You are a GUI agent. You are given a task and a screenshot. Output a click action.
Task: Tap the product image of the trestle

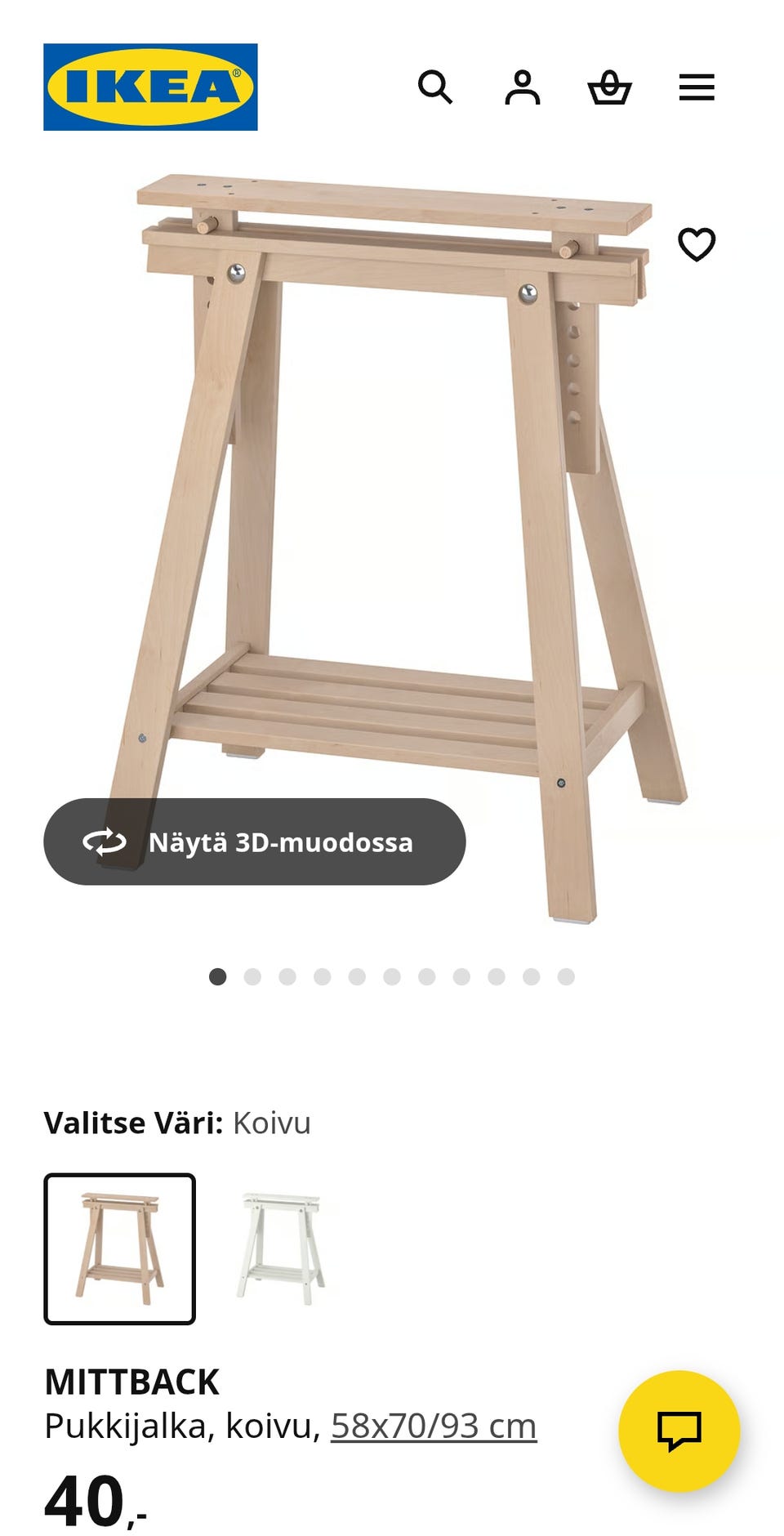click(x=392, y=531)
